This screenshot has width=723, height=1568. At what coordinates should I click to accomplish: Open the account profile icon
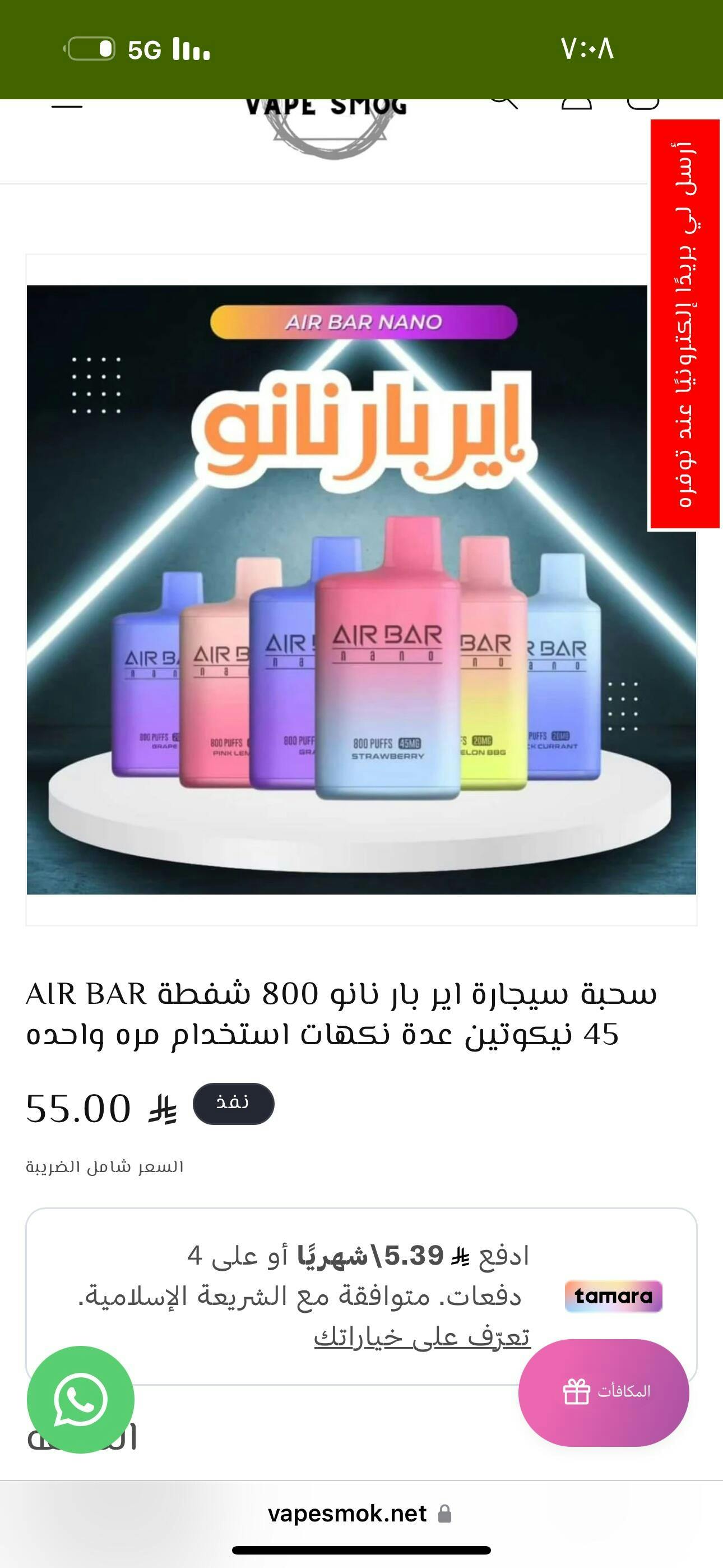click(576, 104)
